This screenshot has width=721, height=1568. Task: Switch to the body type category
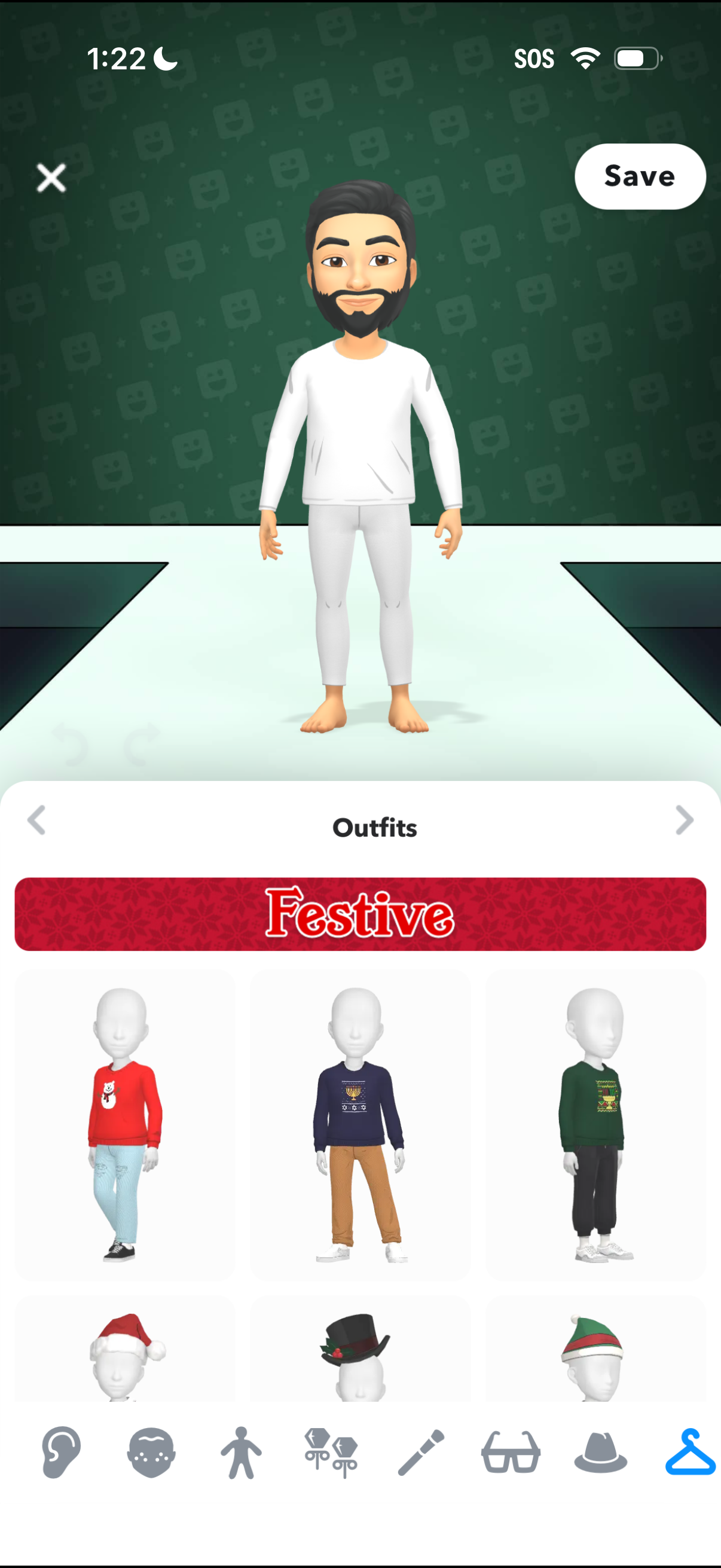click(x=241, y=1453)
